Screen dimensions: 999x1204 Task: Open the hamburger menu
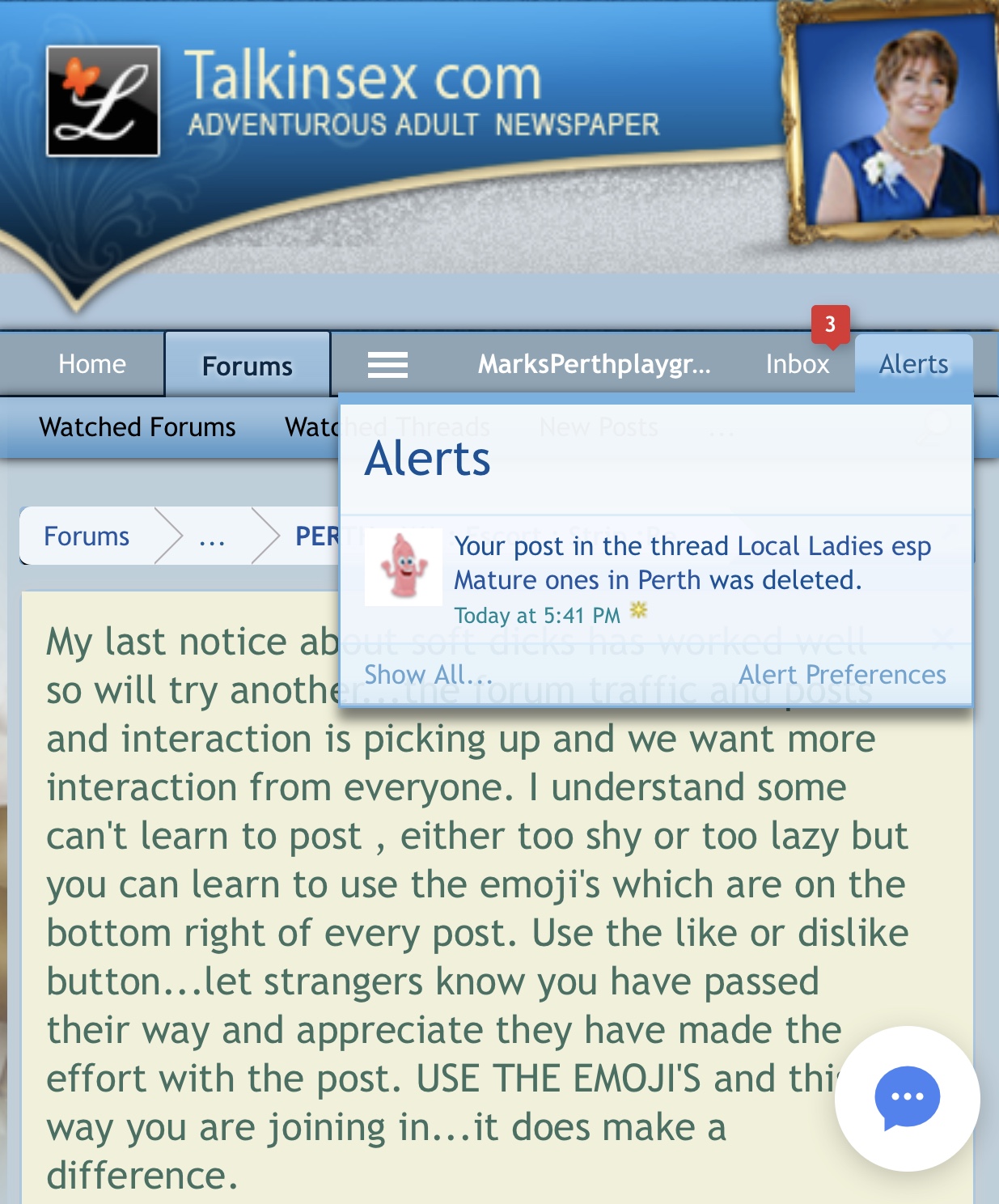[x=387, y=365]
